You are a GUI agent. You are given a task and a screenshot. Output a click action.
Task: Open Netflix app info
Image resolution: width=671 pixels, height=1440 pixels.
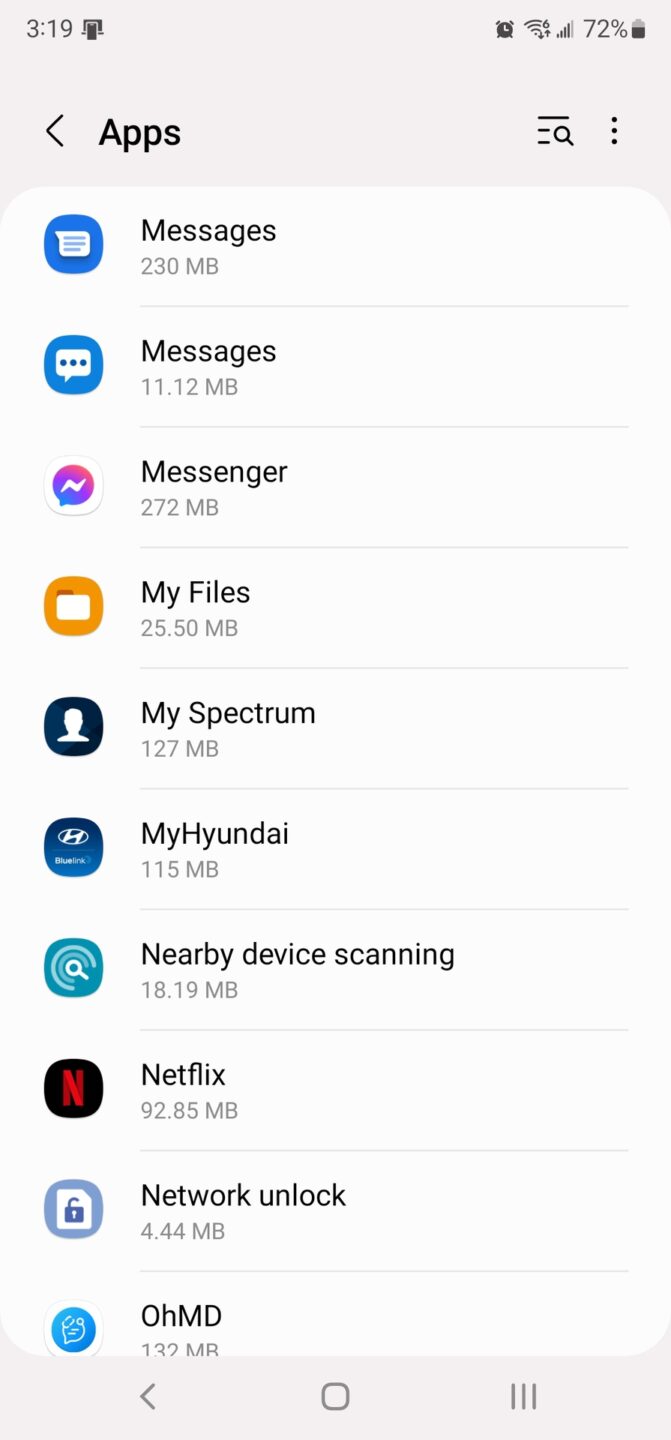coord(335,1090)
